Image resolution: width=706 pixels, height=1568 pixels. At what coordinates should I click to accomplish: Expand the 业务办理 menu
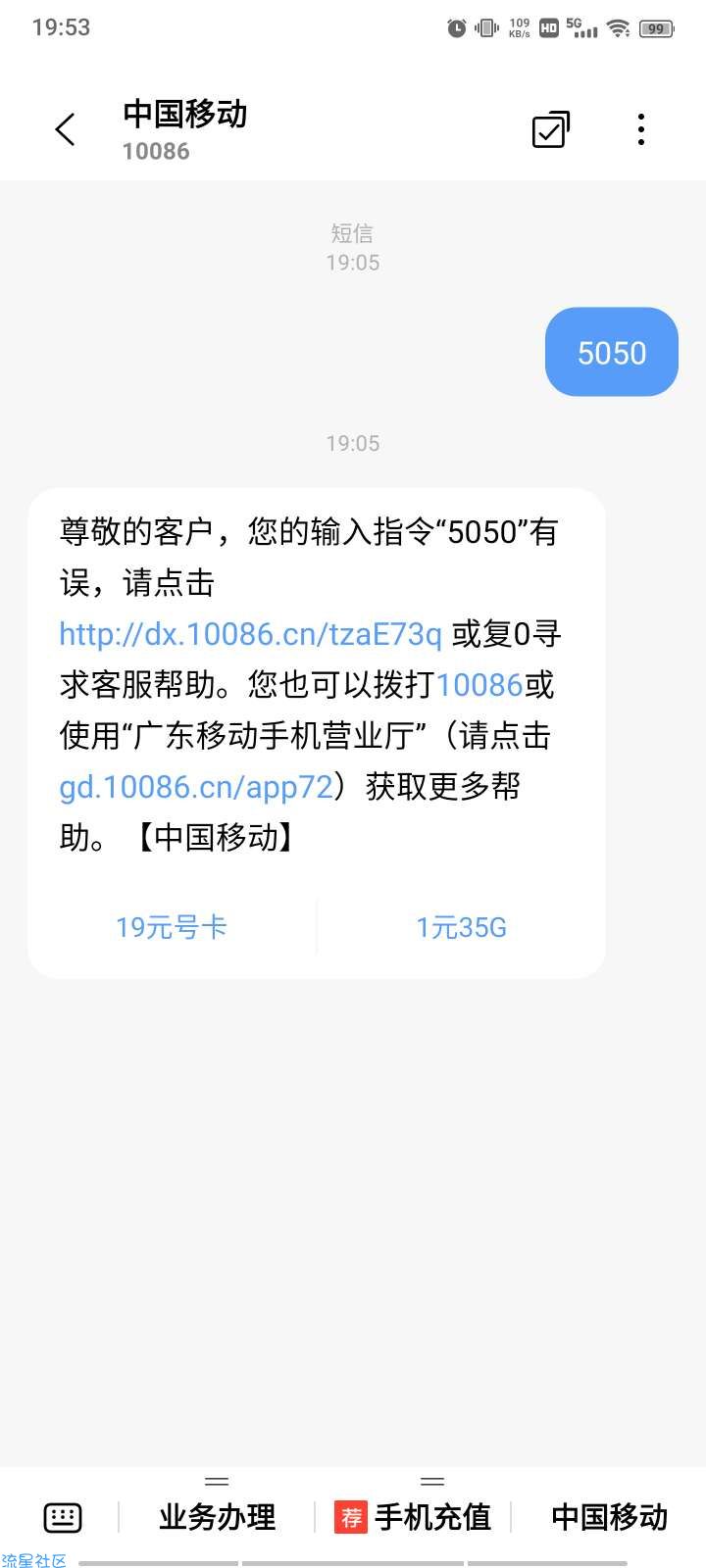coord(217,1517)
